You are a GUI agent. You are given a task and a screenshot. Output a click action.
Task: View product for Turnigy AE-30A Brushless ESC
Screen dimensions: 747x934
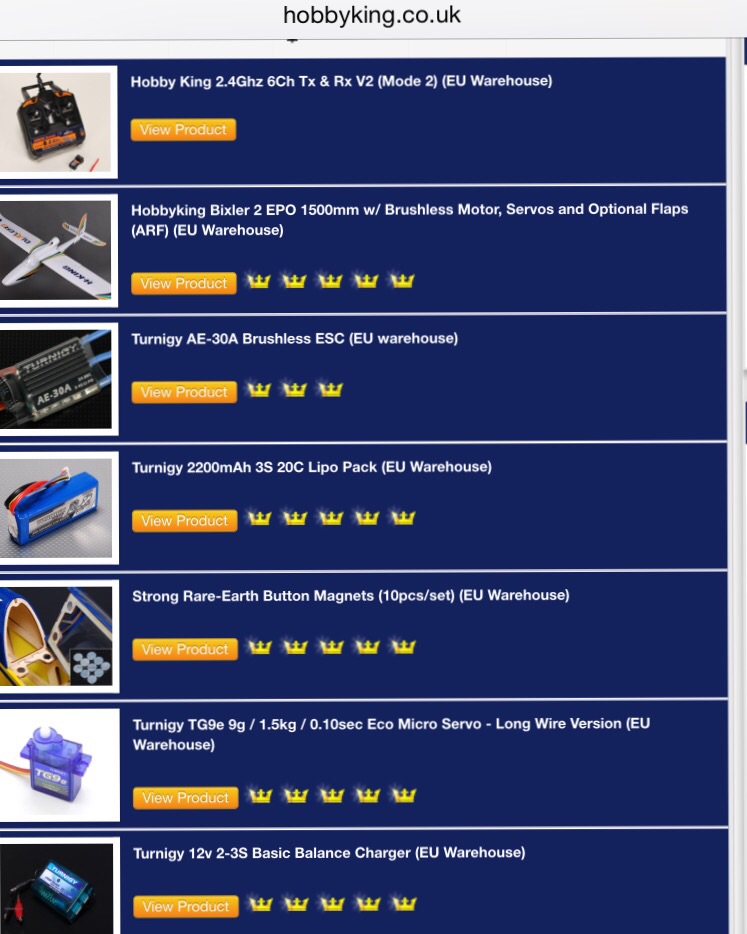pyautogui.click(x=184, y=392)
